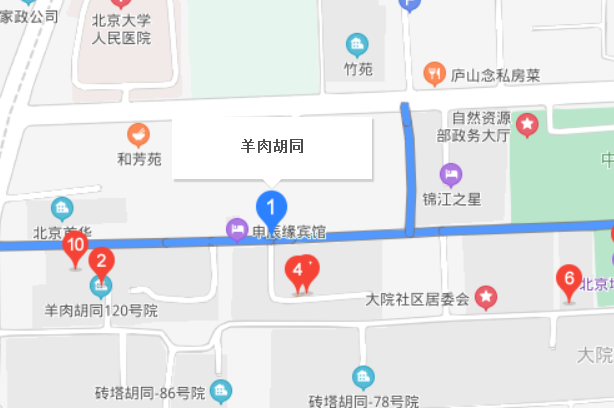The width and height of the screenshot is (614, 408).
Task: Select the 锦江之星 hotel icon
Action: [x=451, y=173]
